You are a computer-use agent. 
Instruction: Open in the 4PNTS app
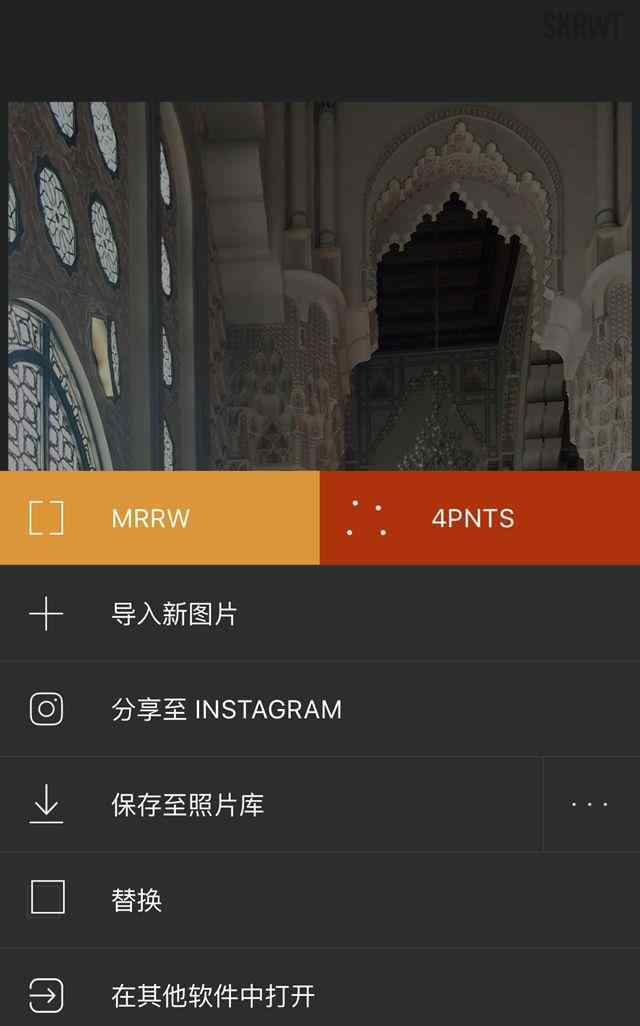point(480,518)
